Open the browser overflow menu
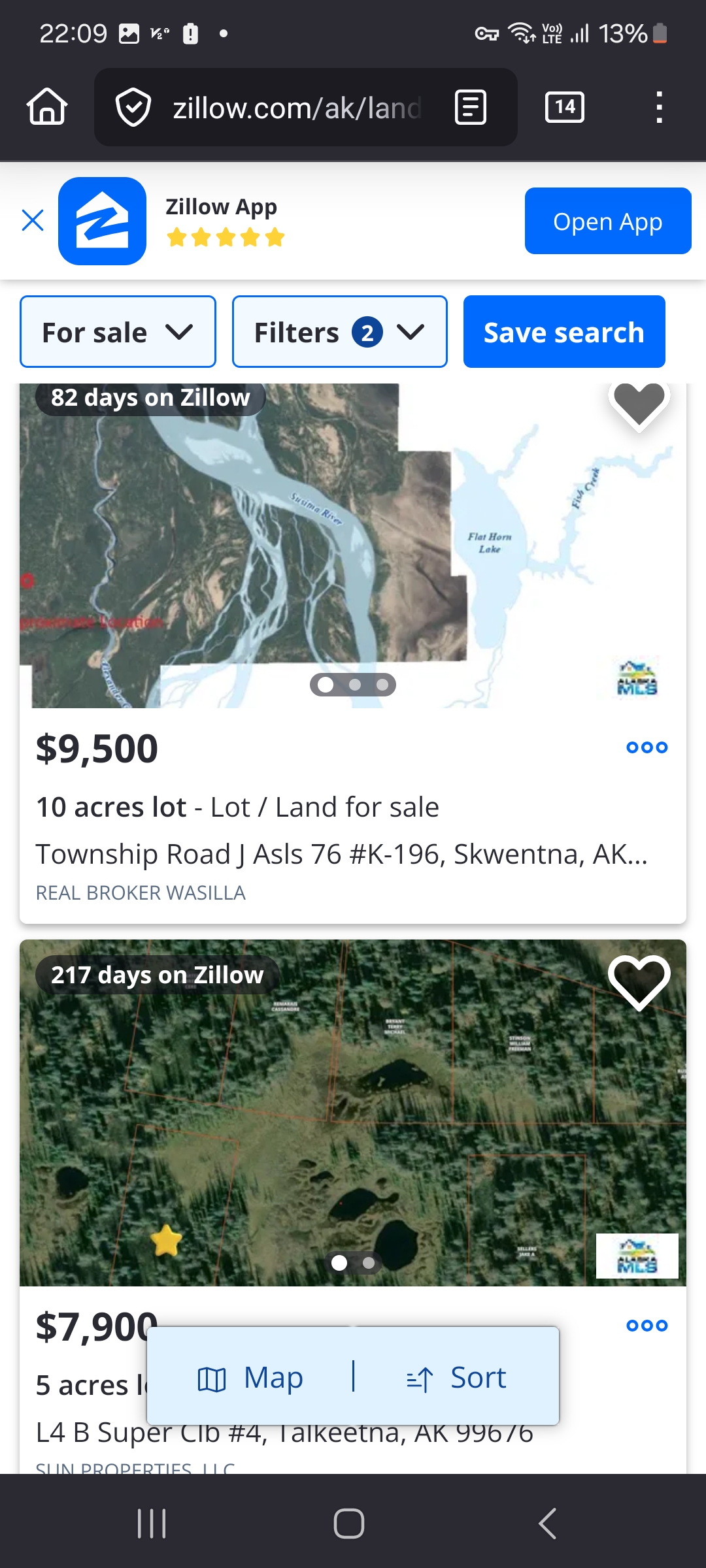Image resolution: width=706 pixels, height=1568 pixels. (659, 108)
